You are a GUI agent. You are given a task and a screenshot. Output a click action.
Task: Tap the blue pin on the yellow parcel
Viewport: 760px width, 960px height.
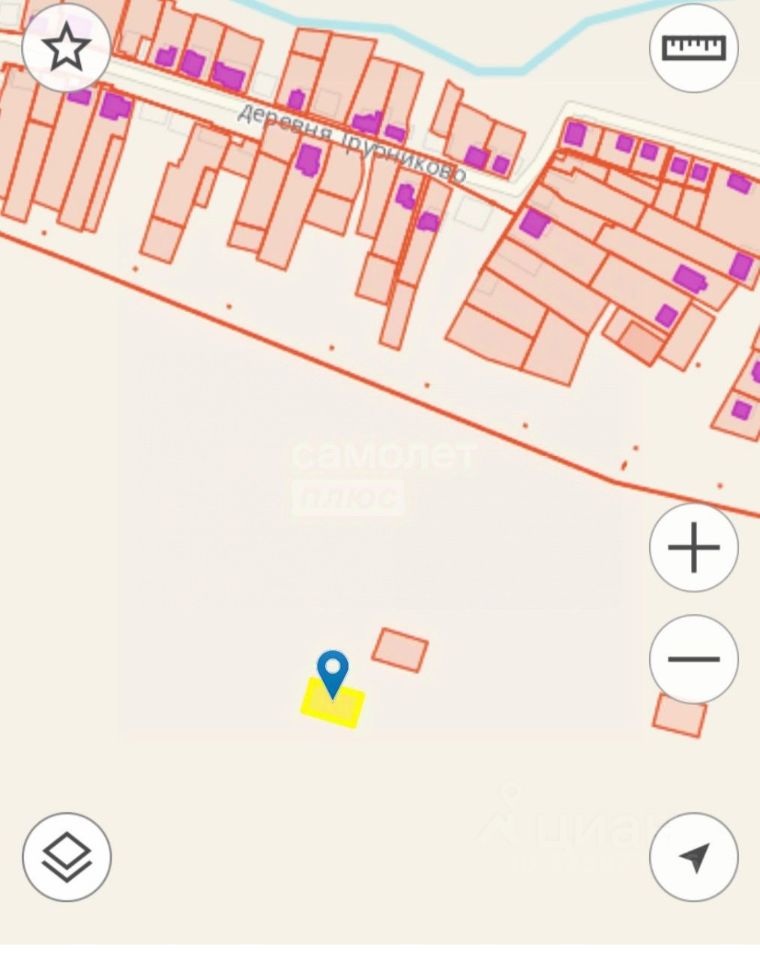click(332, 672)
